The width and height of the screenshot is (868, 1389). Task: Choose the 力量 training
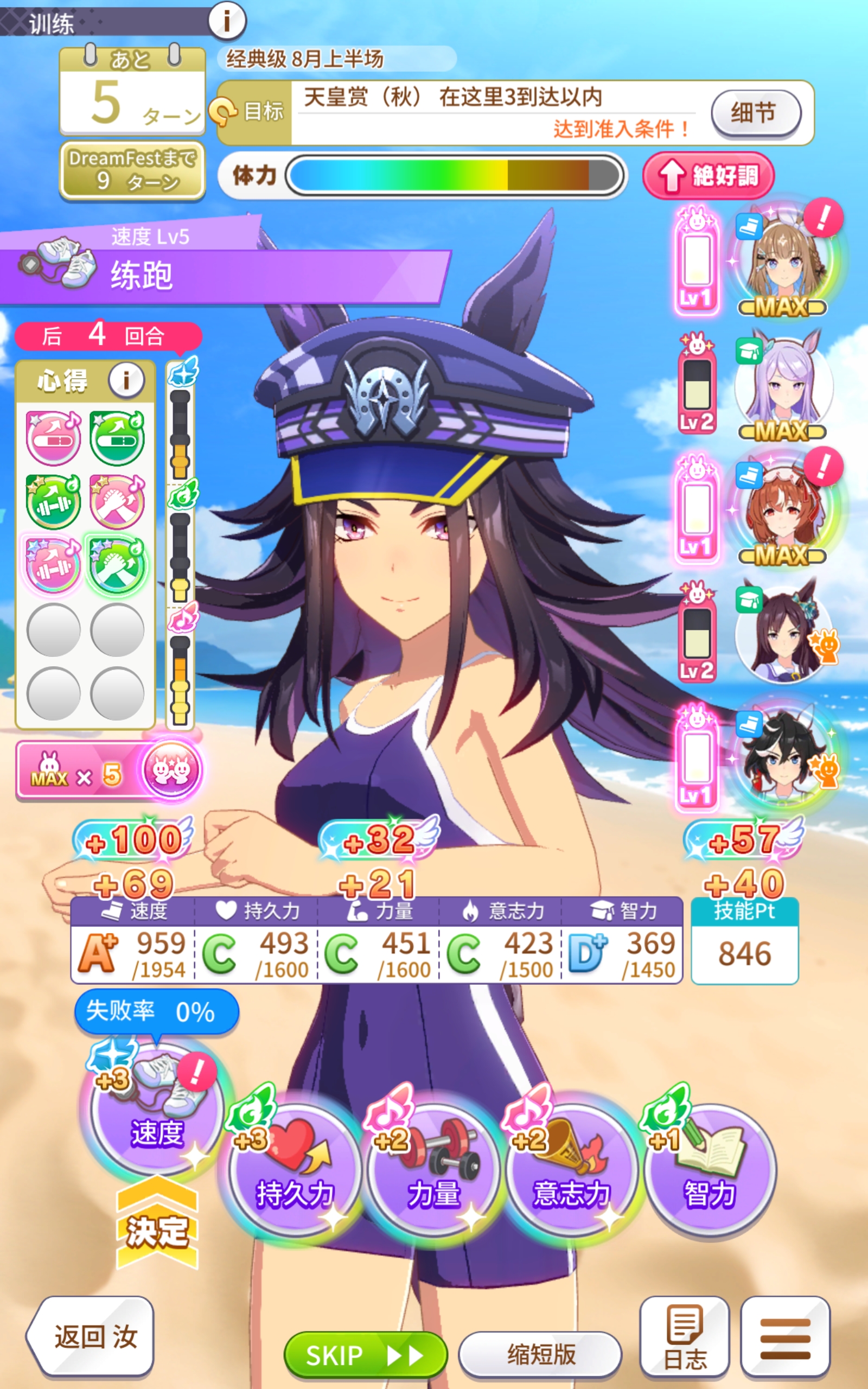(x=433, y=1171)
